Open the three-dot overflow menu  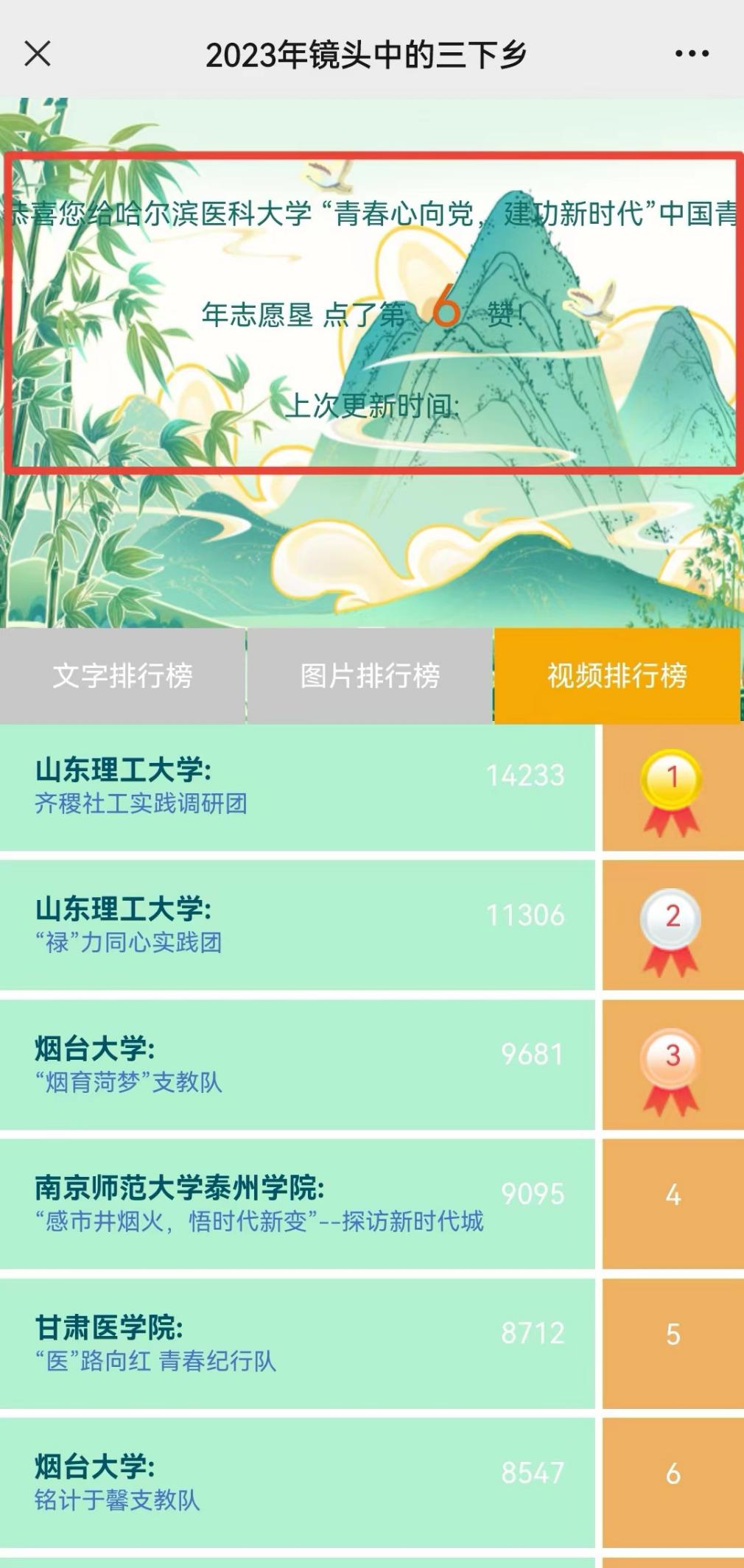692,54
